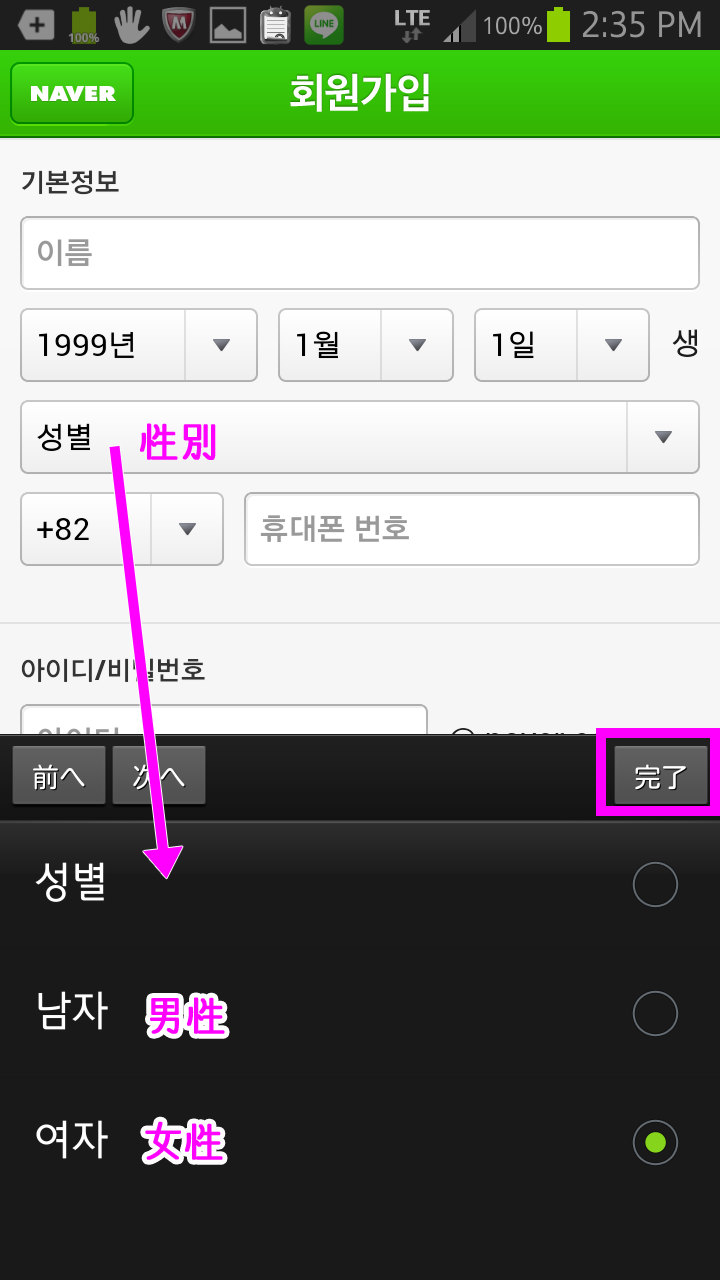Open the 1월 birth month dropdown

pos(366,345)
